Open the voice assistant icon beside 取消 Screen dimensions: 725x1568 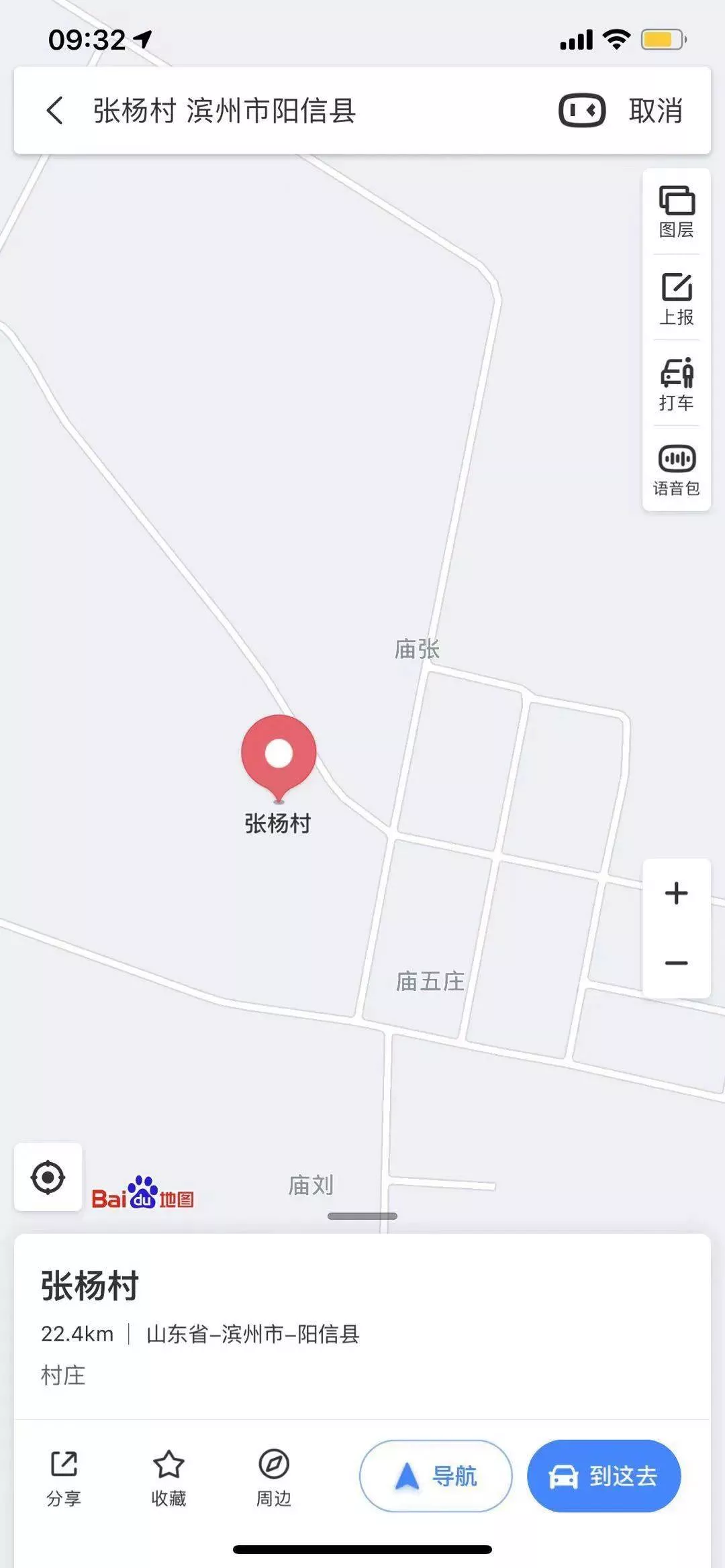click(581, 111)
